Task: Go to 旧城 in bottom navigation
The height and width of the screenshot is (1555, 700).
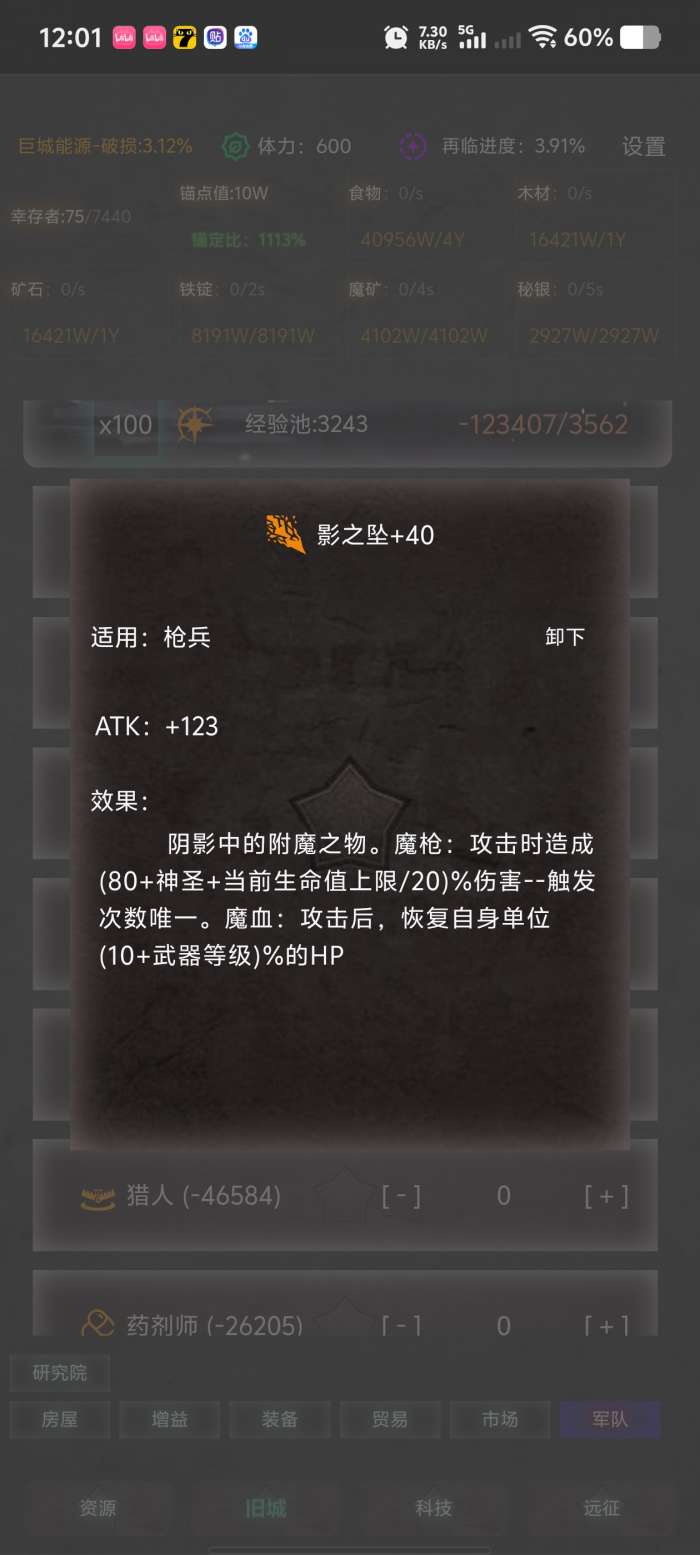Action: pyautogui.click(x=266, y=1508)
